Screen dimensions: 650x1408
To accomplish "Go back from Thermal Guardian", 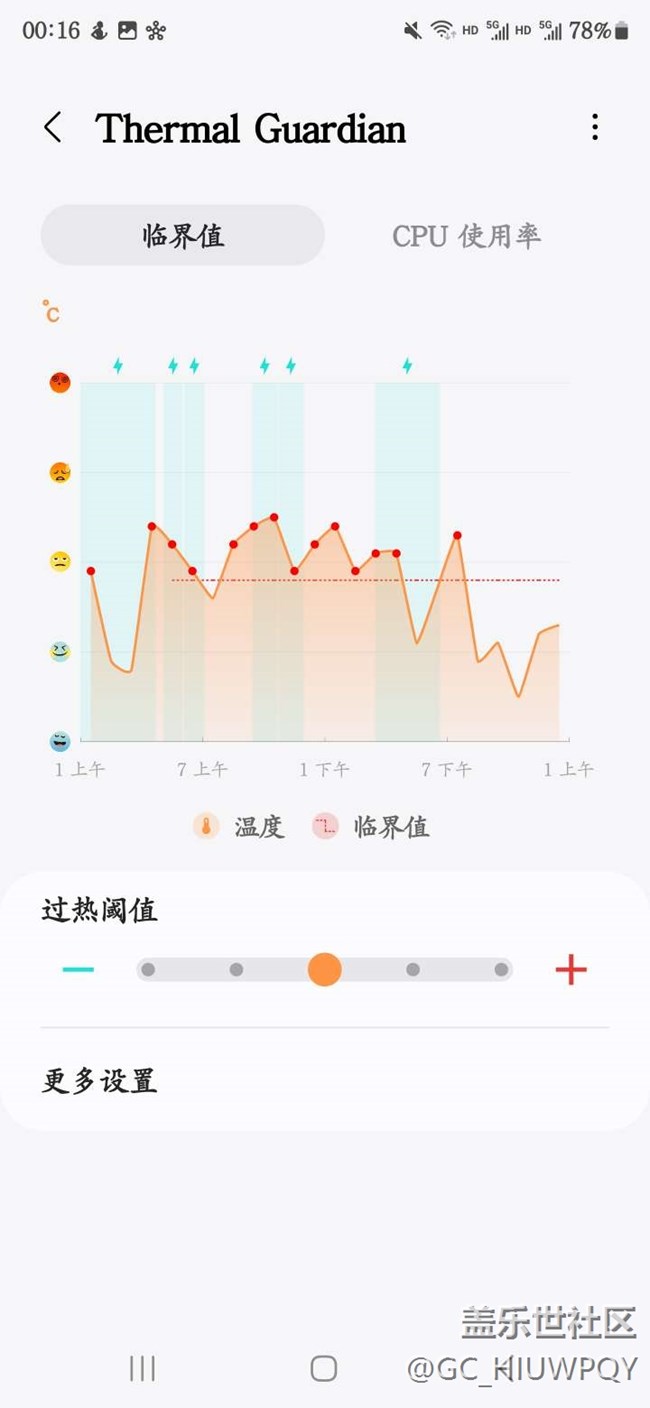I will tap(53, 127).
